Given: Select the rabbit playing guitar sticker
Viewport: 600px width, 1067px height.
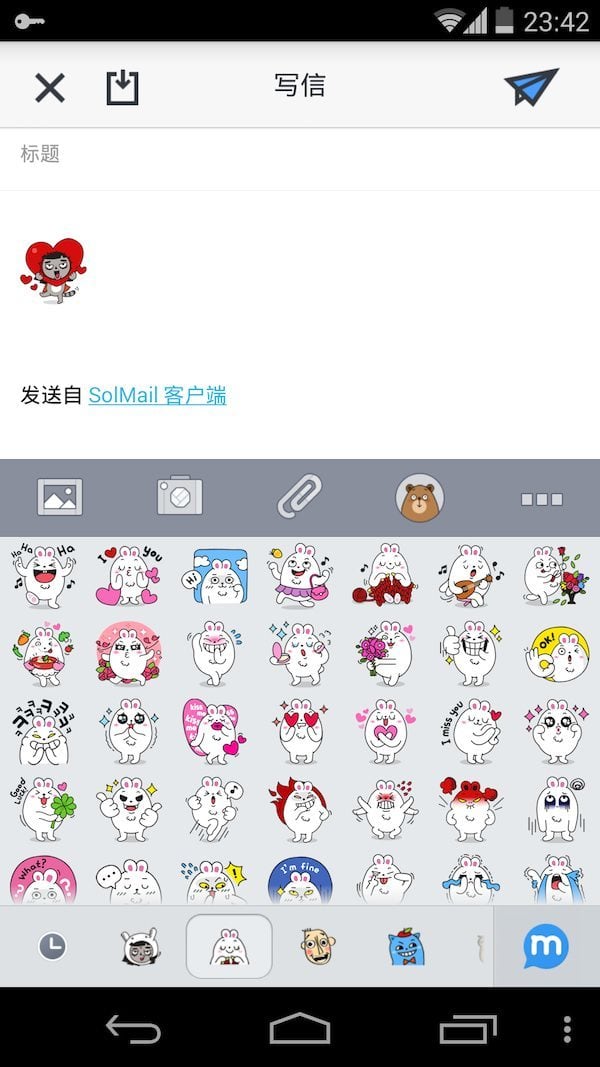Looking at the screenshot, I should point(470,575).
